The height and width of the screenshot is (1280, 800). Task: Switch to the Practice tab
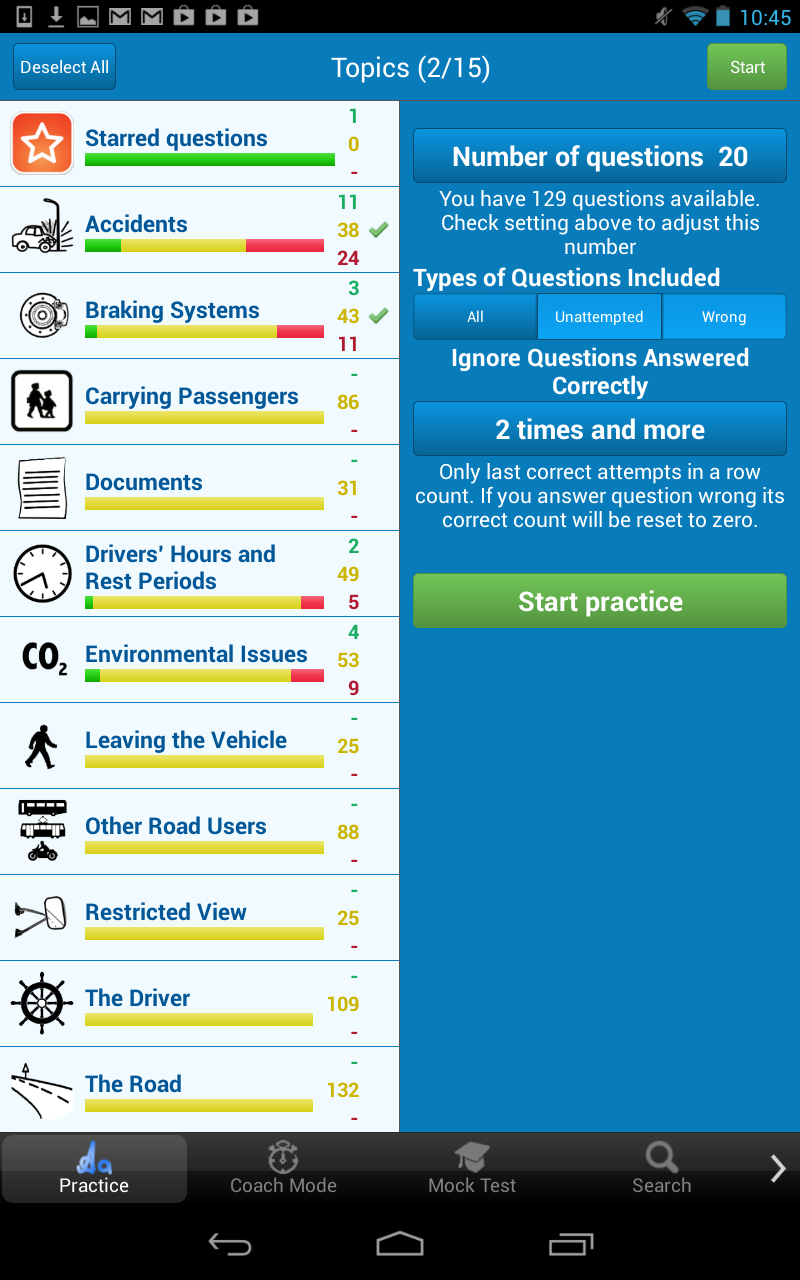[94, 1168]
